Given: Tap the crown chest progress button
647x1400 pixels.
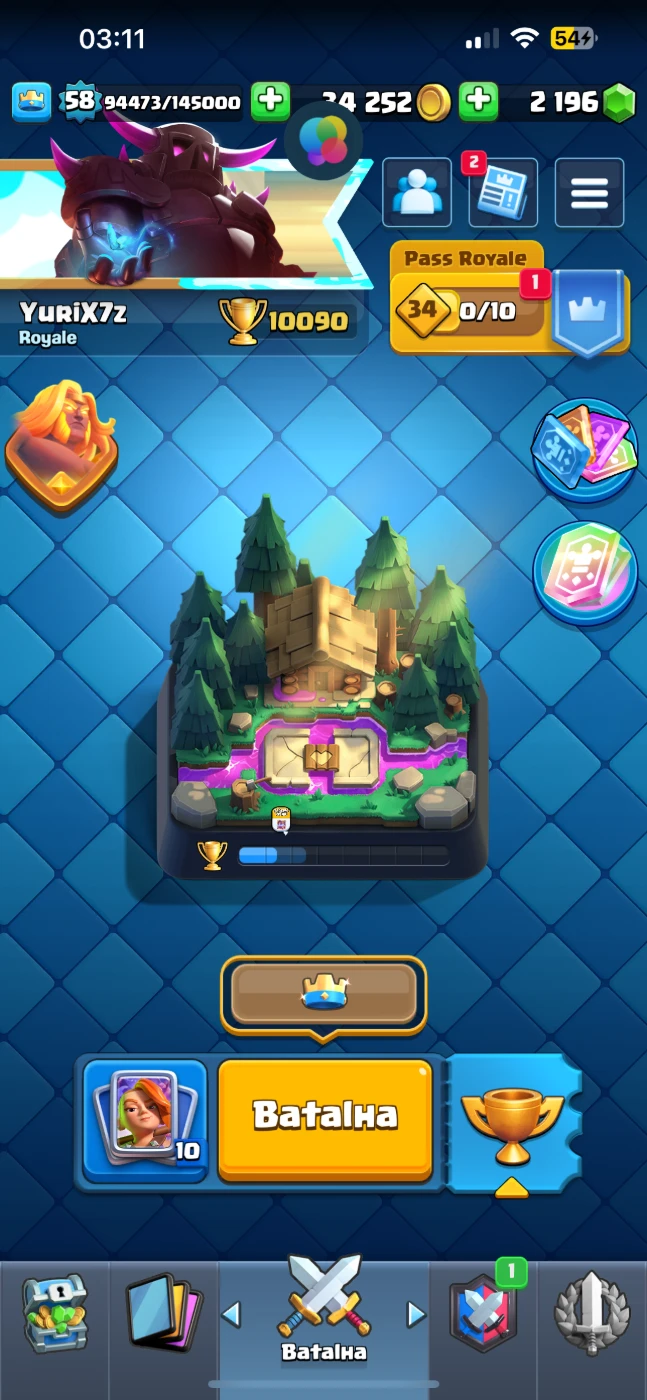Looking at the screenshot, I should point(323,993).
